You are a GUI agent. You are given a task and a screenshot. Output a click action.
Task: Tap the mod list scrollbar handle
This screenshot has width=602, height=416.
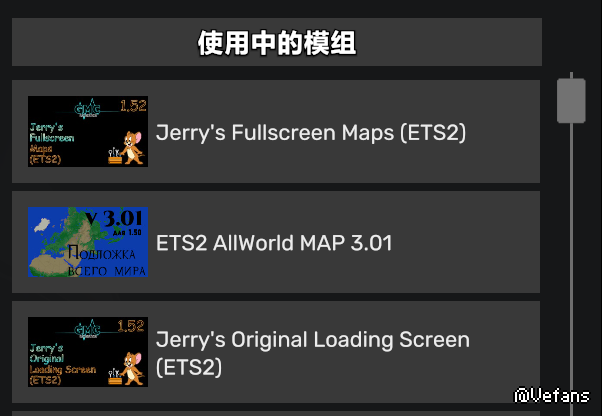pyautogui.click(x=570, y=101)
